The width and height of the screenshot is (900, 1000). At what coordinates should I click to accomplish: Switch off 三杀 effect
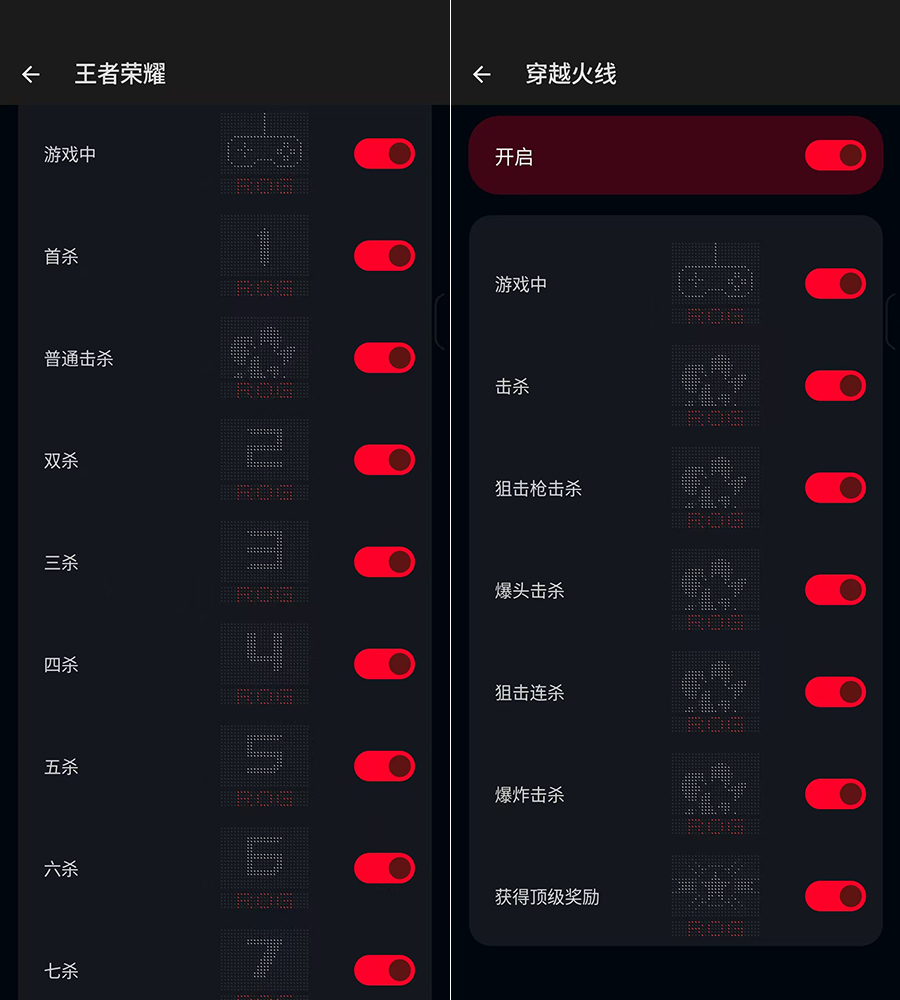384,562
